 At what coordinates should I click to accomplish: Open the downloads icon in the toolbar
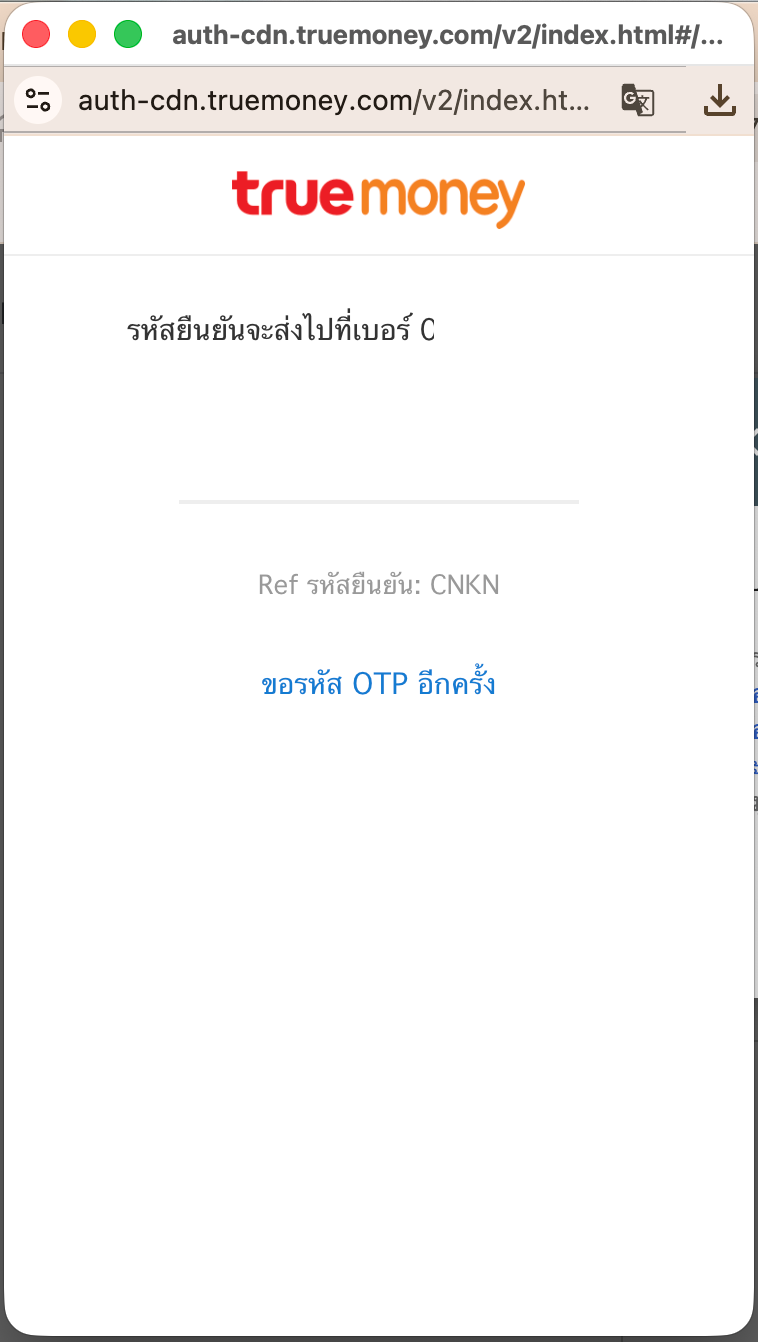(720, 100)
